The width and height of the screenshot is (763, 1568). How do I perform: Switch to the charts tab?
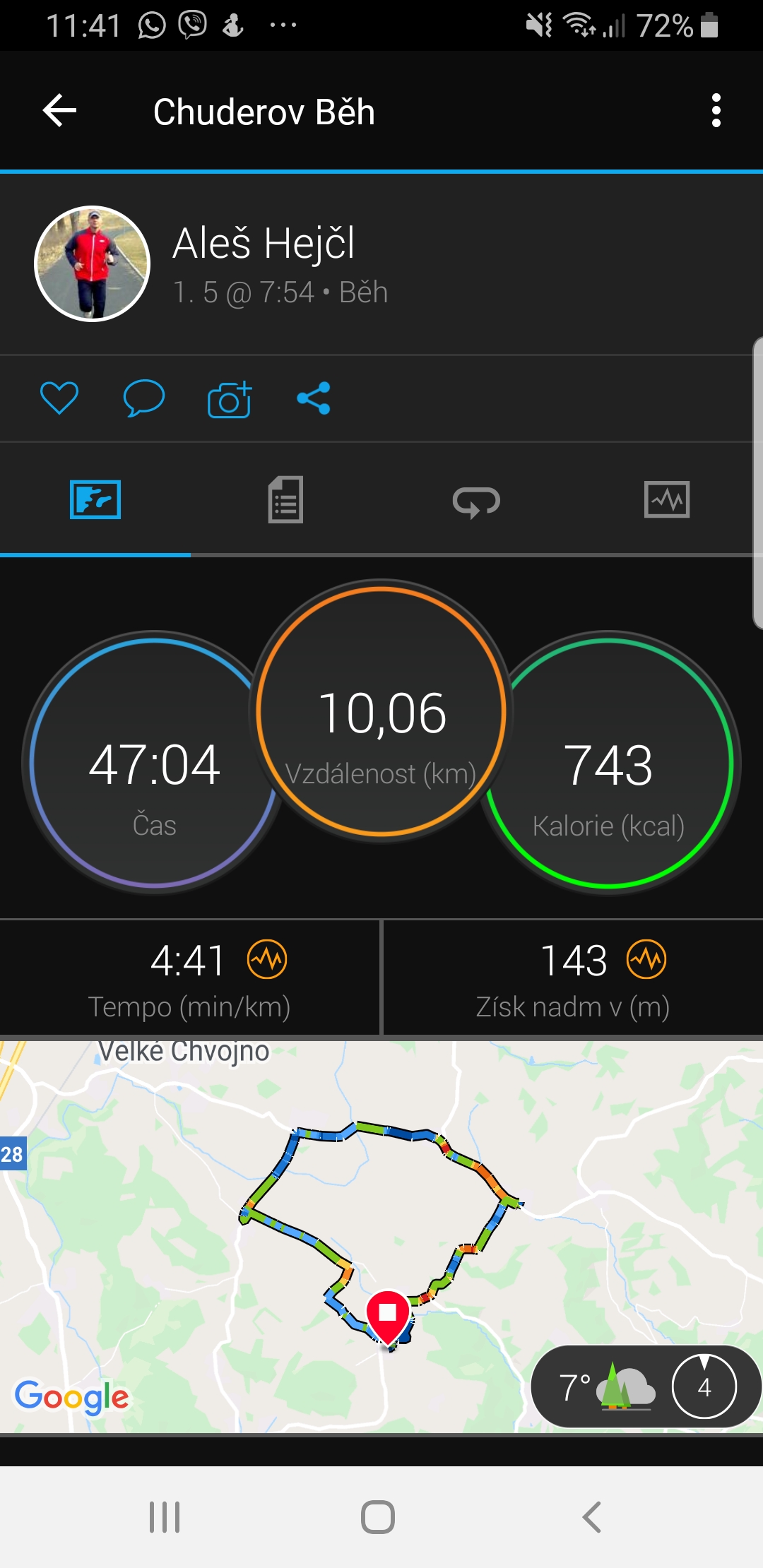(667, 500)
